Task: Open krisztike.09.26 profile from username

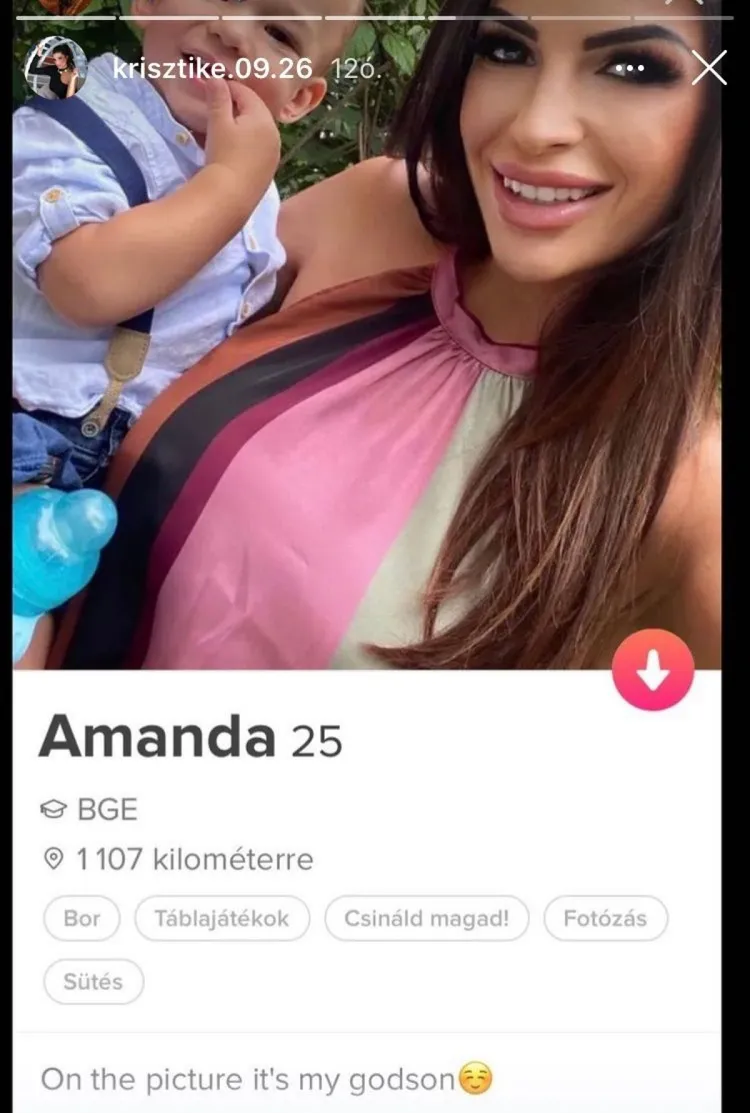Action: (213, 69)
